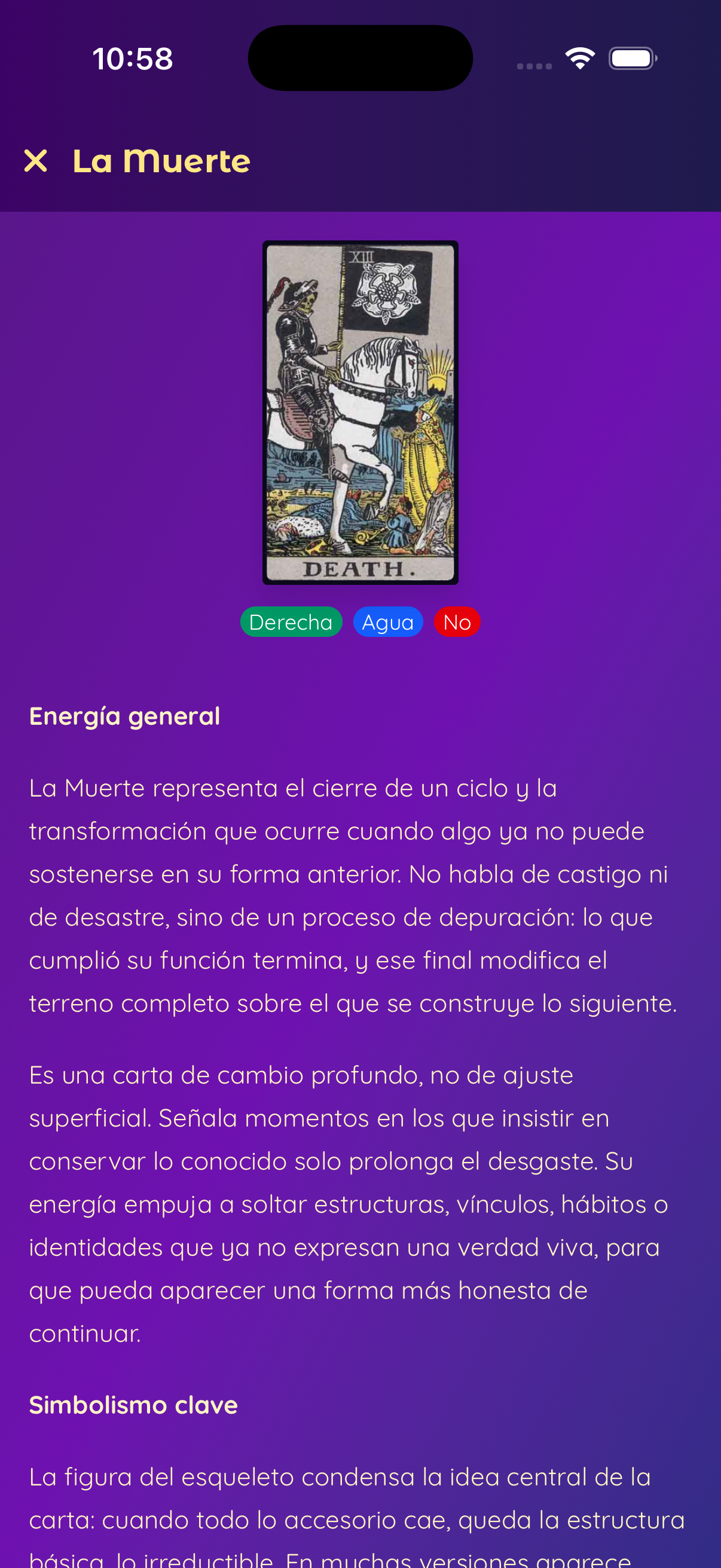Expand the Simbolismo clave section

click(133, 1405)
